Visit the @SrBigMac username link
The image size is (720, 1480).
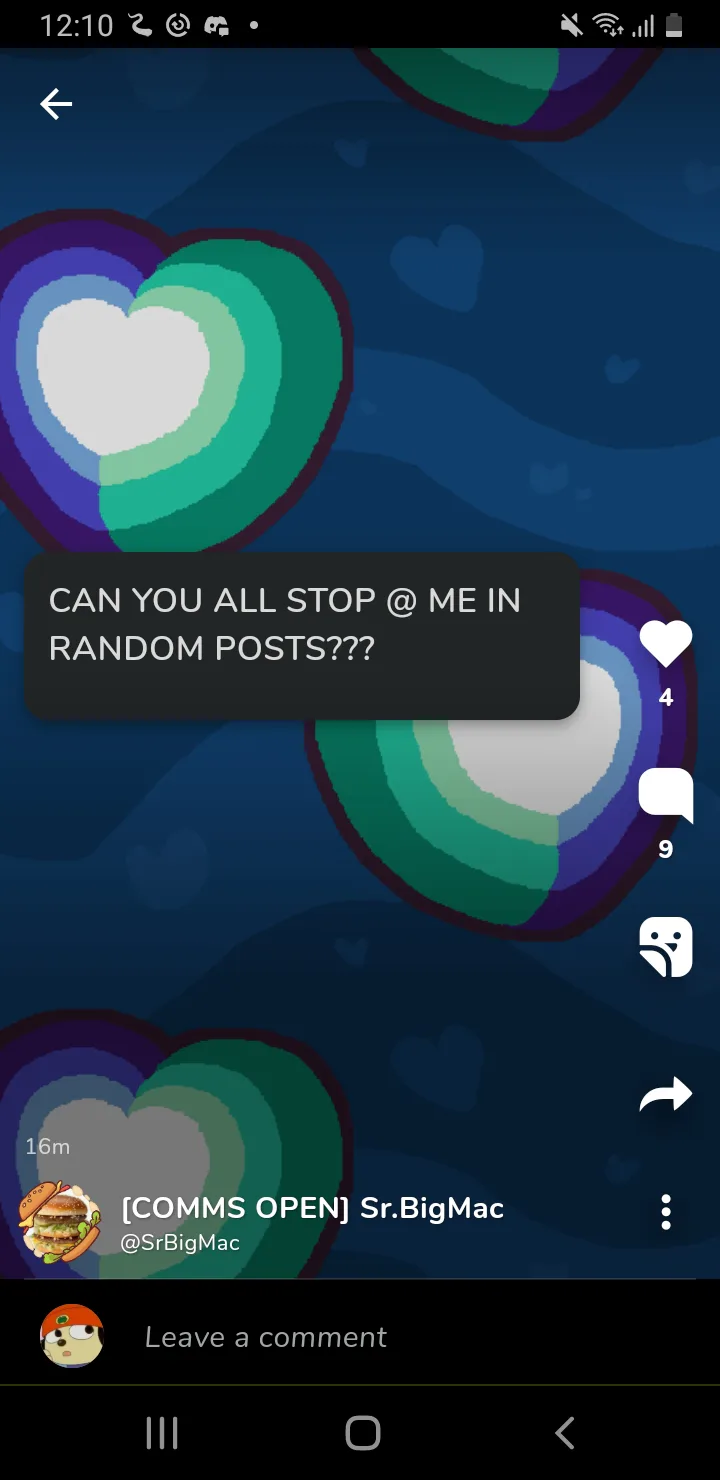coord(180,1243)
